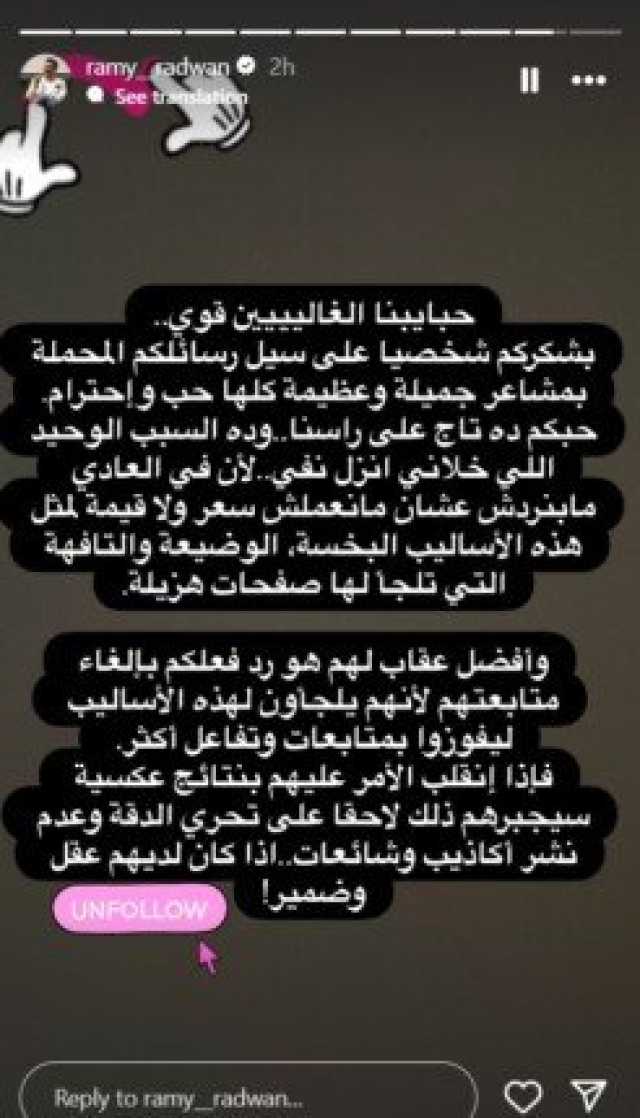This screenshot has height=1118, width=640.
Task: Open the three-dot story options menu
Action: 589,80
